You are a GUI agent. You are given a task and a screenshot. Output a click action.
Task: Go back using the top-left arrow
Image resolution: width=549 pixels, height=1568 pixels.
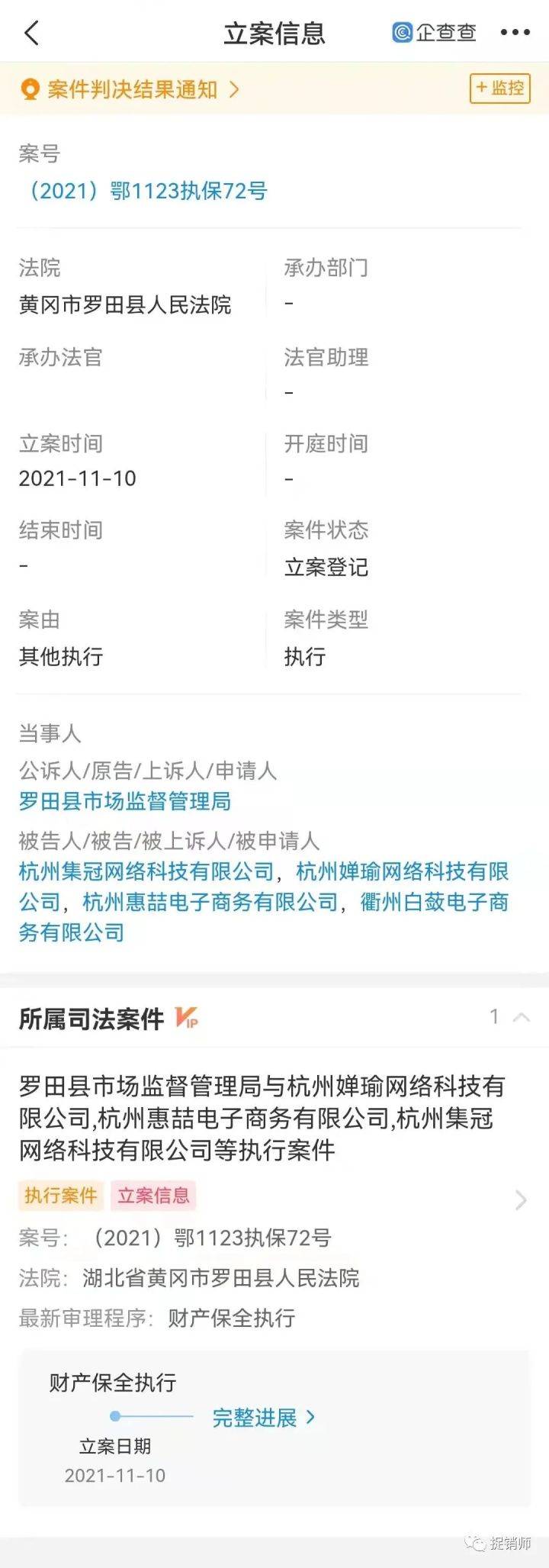pos(32,34)
